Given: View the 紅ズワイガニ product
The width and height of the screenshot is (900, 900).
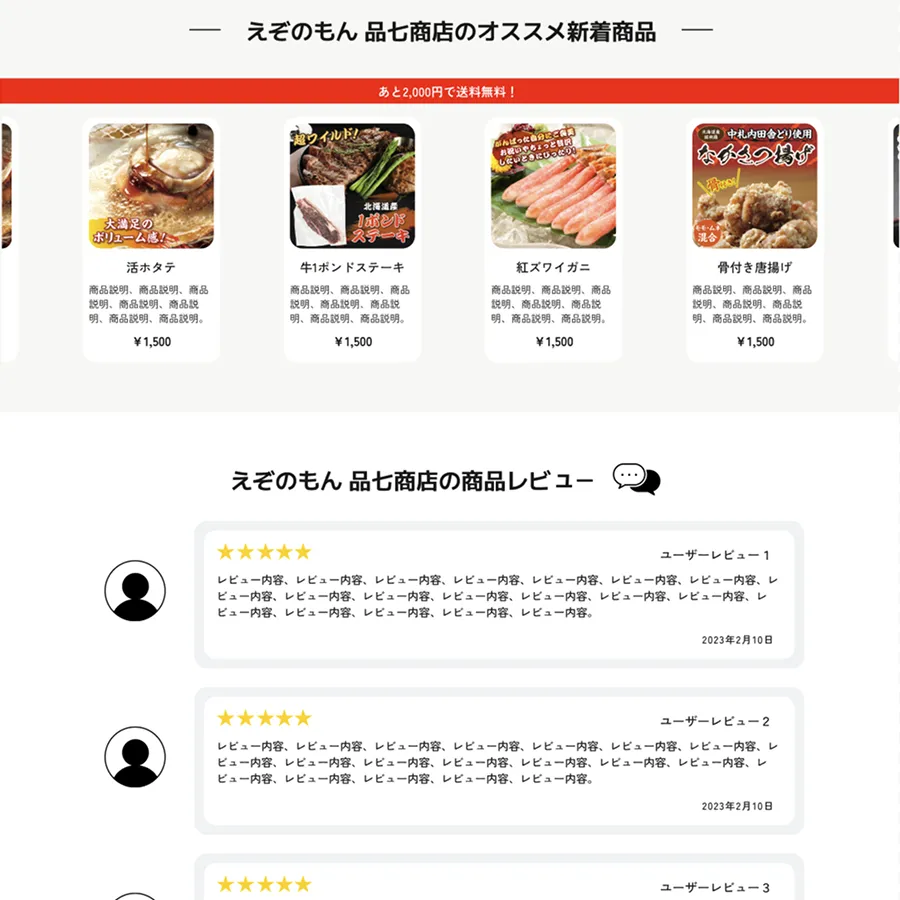Looking at the screenshot, I should pyautogui.click(x=553, y=240).
